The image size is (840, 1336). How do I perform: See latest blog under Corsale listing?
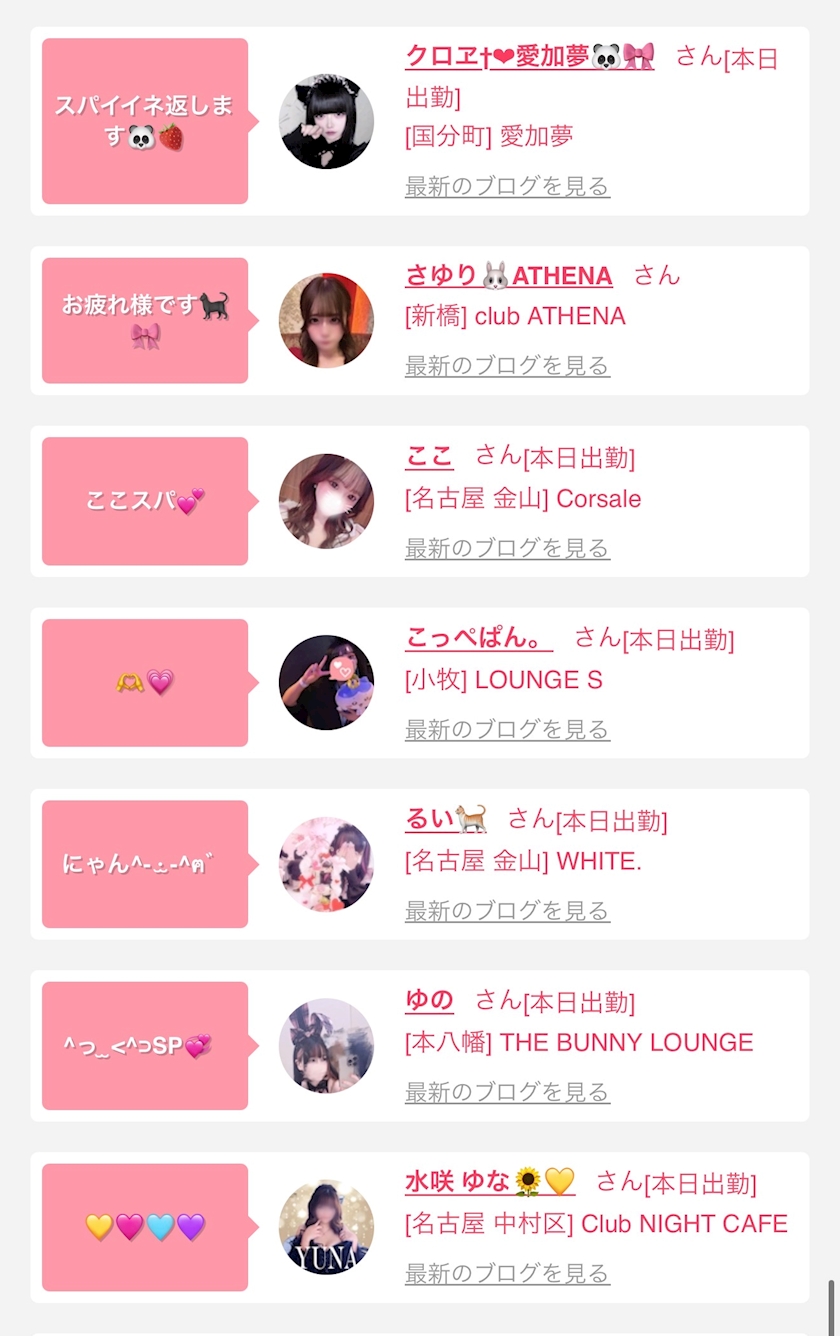[507, 548]
